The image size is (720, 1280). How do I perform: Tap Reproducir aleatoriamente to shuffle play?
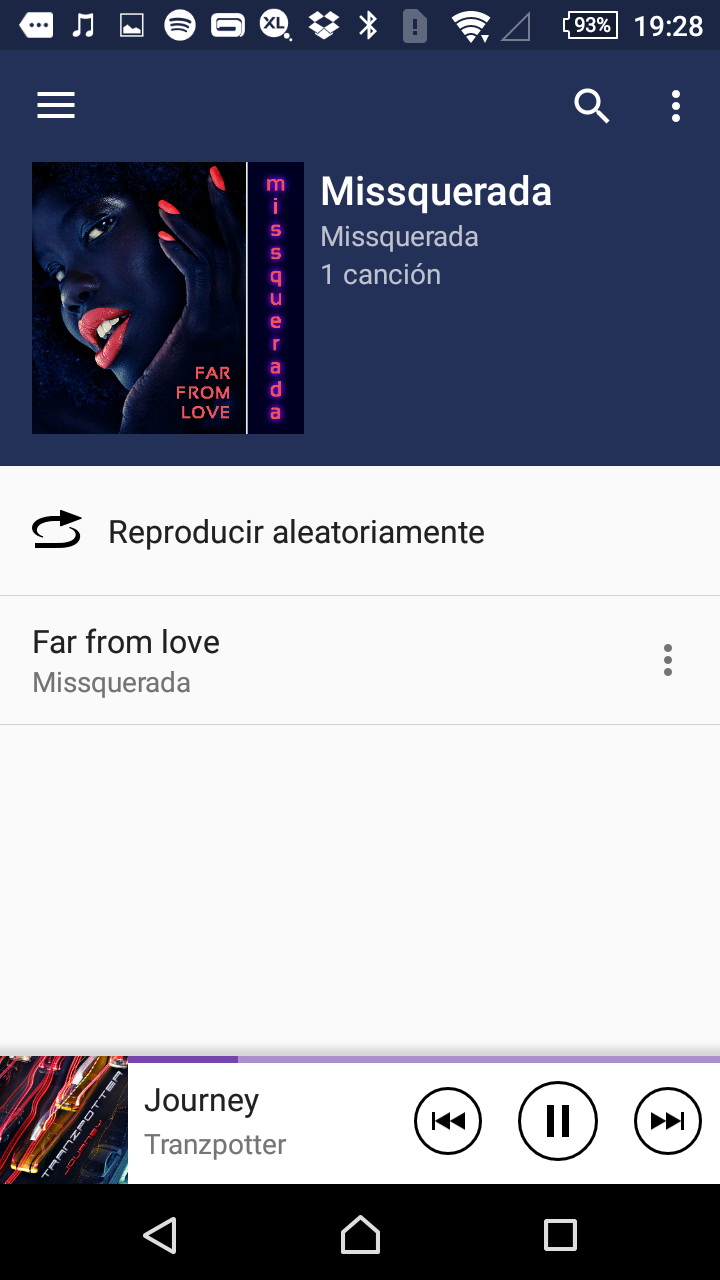coord(296,532)
